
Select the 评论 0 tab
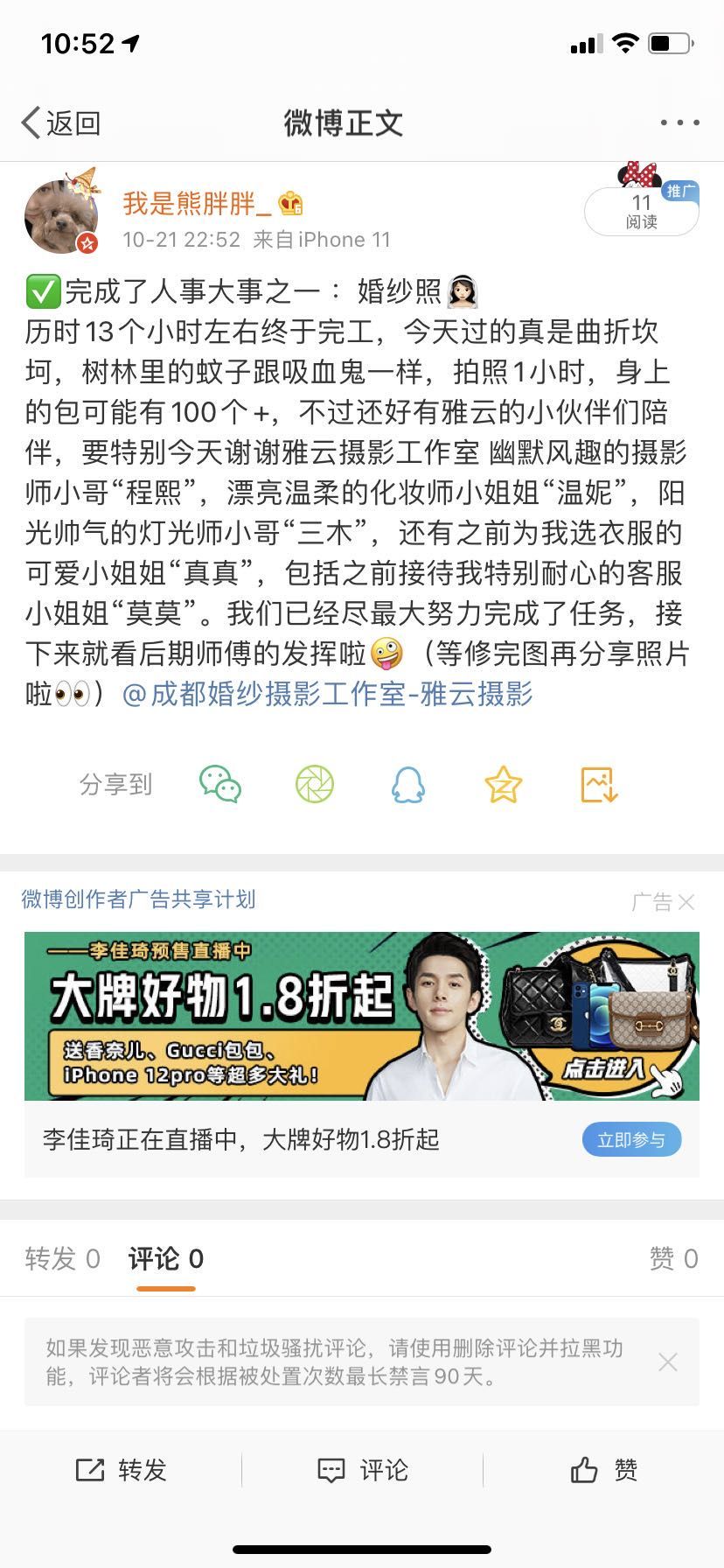coord(166,1258)
